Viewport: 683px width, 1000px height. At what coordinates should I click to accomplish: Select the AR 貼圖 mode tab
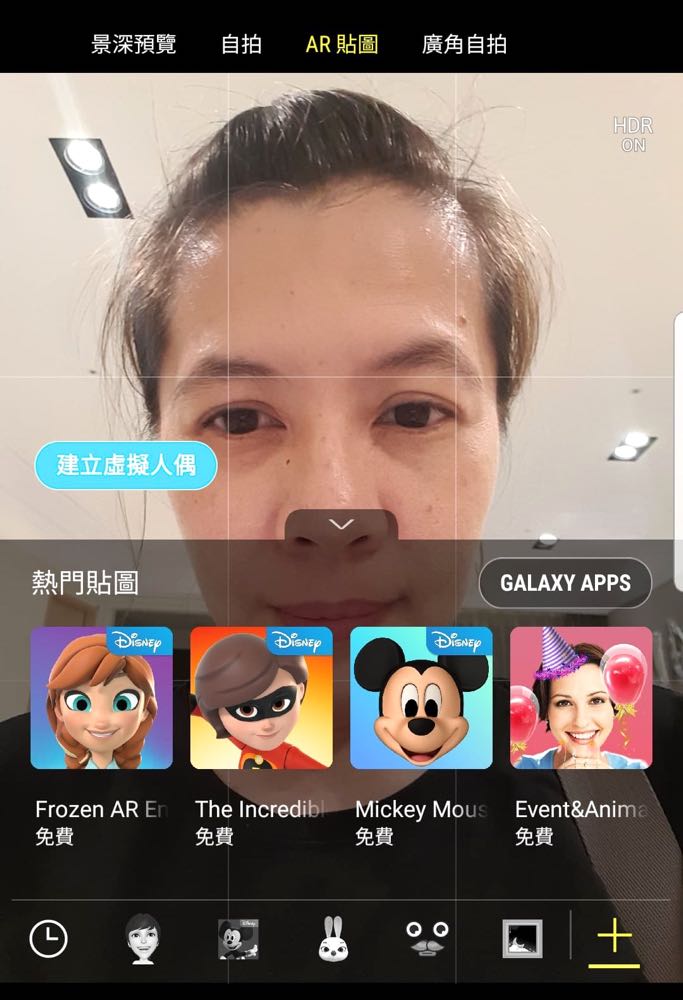click(342, 44)
